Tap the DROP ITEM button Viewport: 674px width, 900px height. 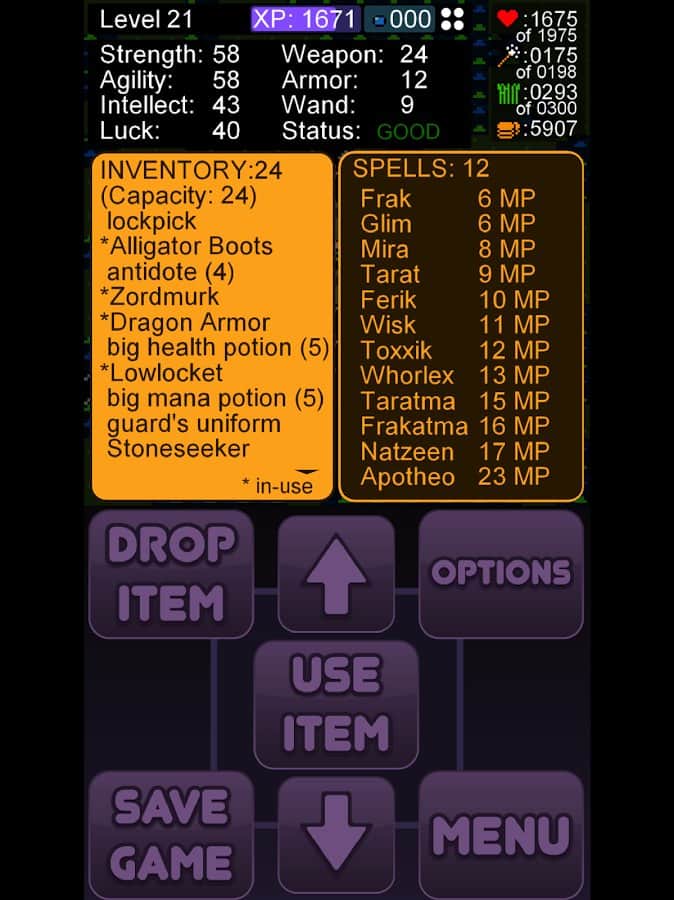170,574
